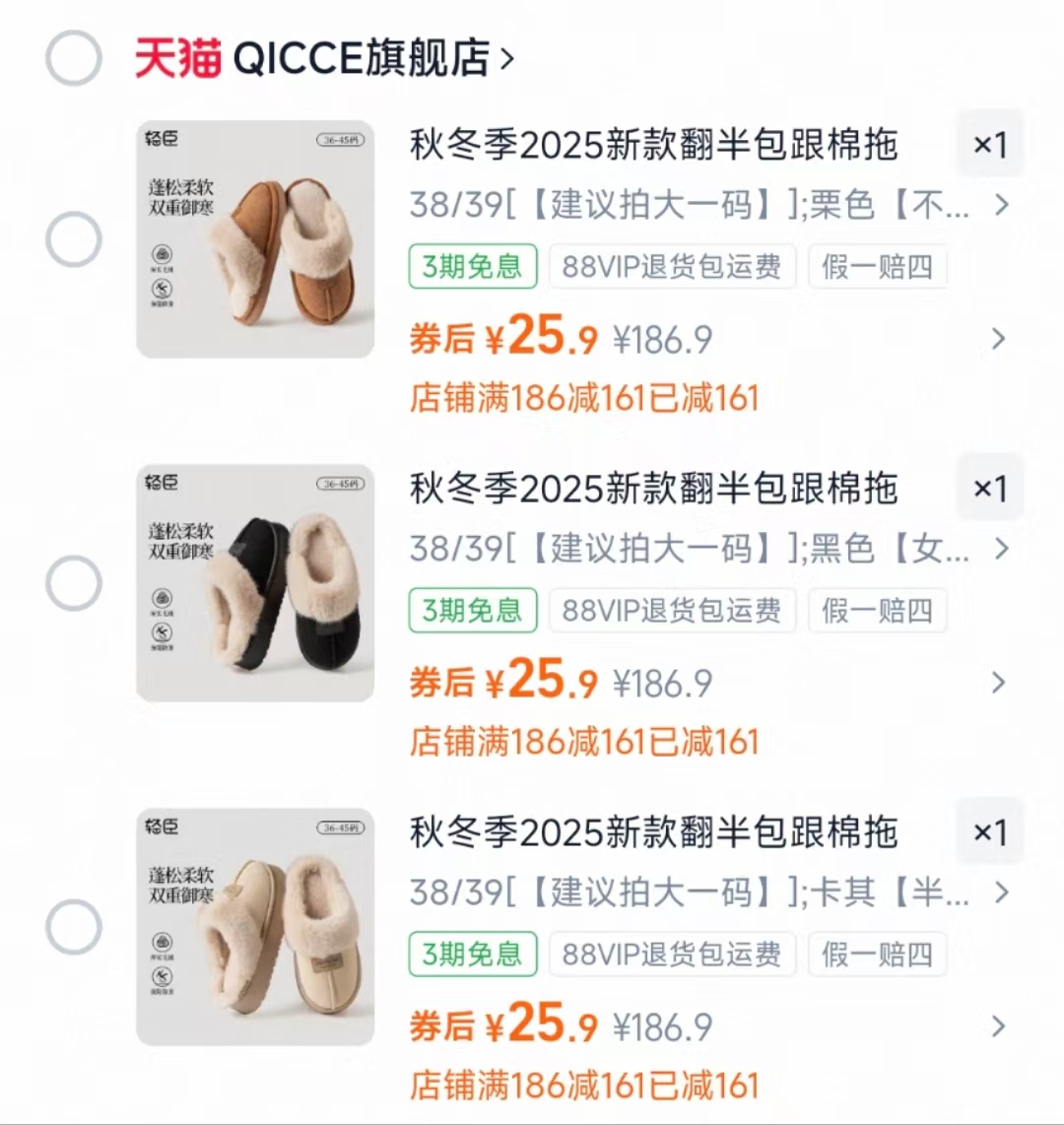Select the QICCE store checkbox
The image size is (1064, 1125).
[x=72, y=59]
